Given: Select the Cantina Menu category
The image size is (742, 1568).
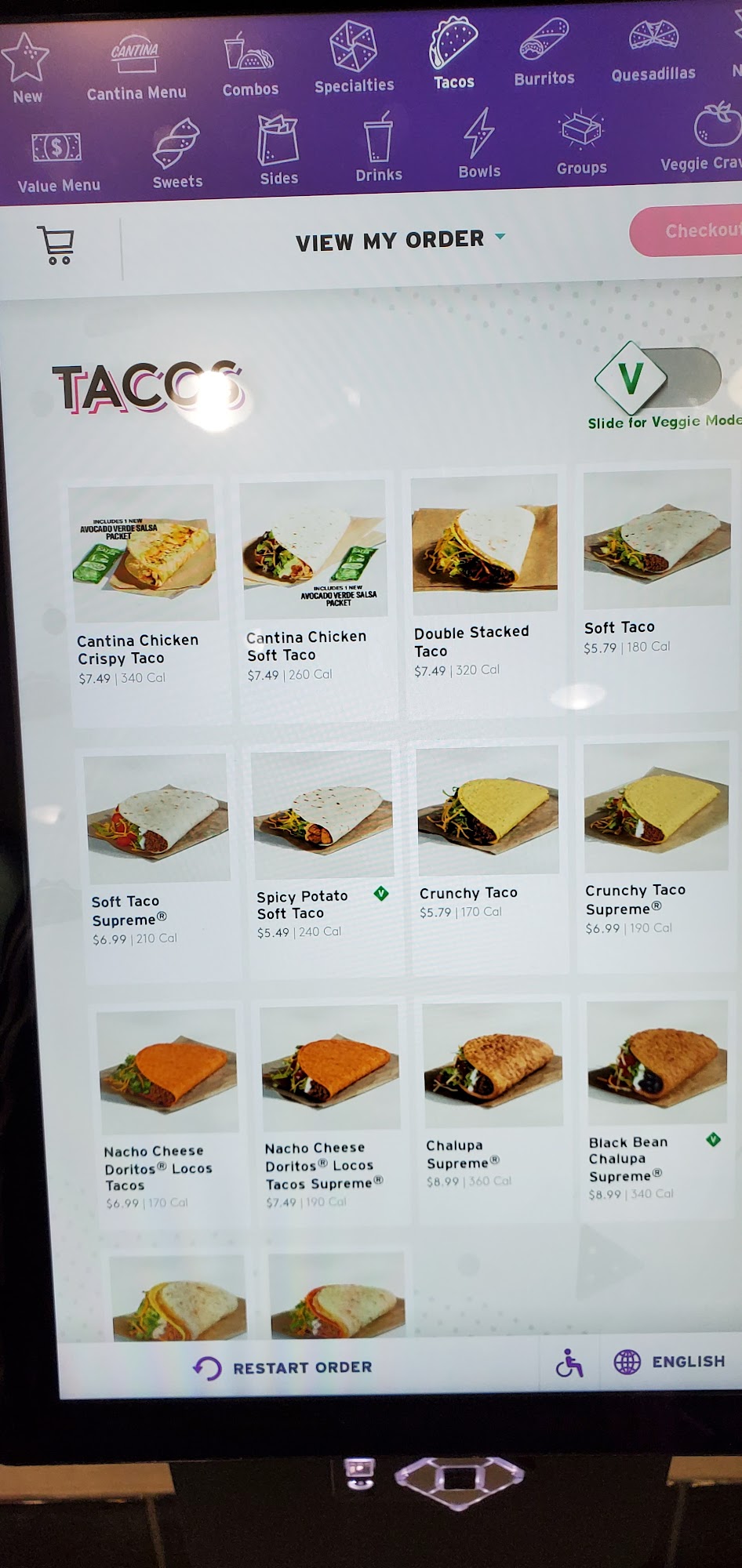Looking at the screenshot, I should click(136, 68).
